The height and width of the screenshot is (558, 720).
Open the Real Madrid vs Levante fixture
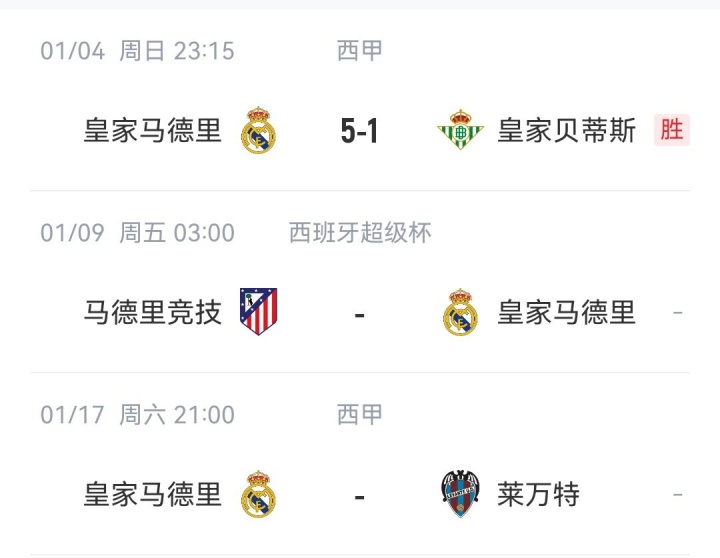359,495
